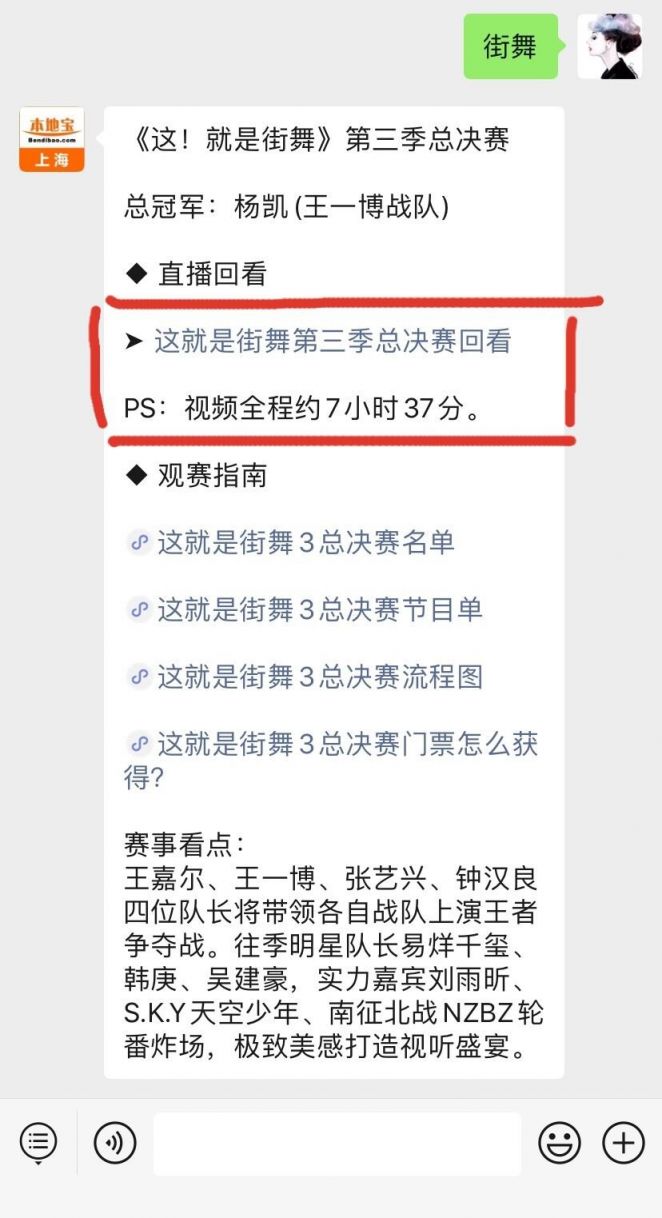662x1218 pixels.
Task: Switch to voice message input
Action: pos(114,1143)
